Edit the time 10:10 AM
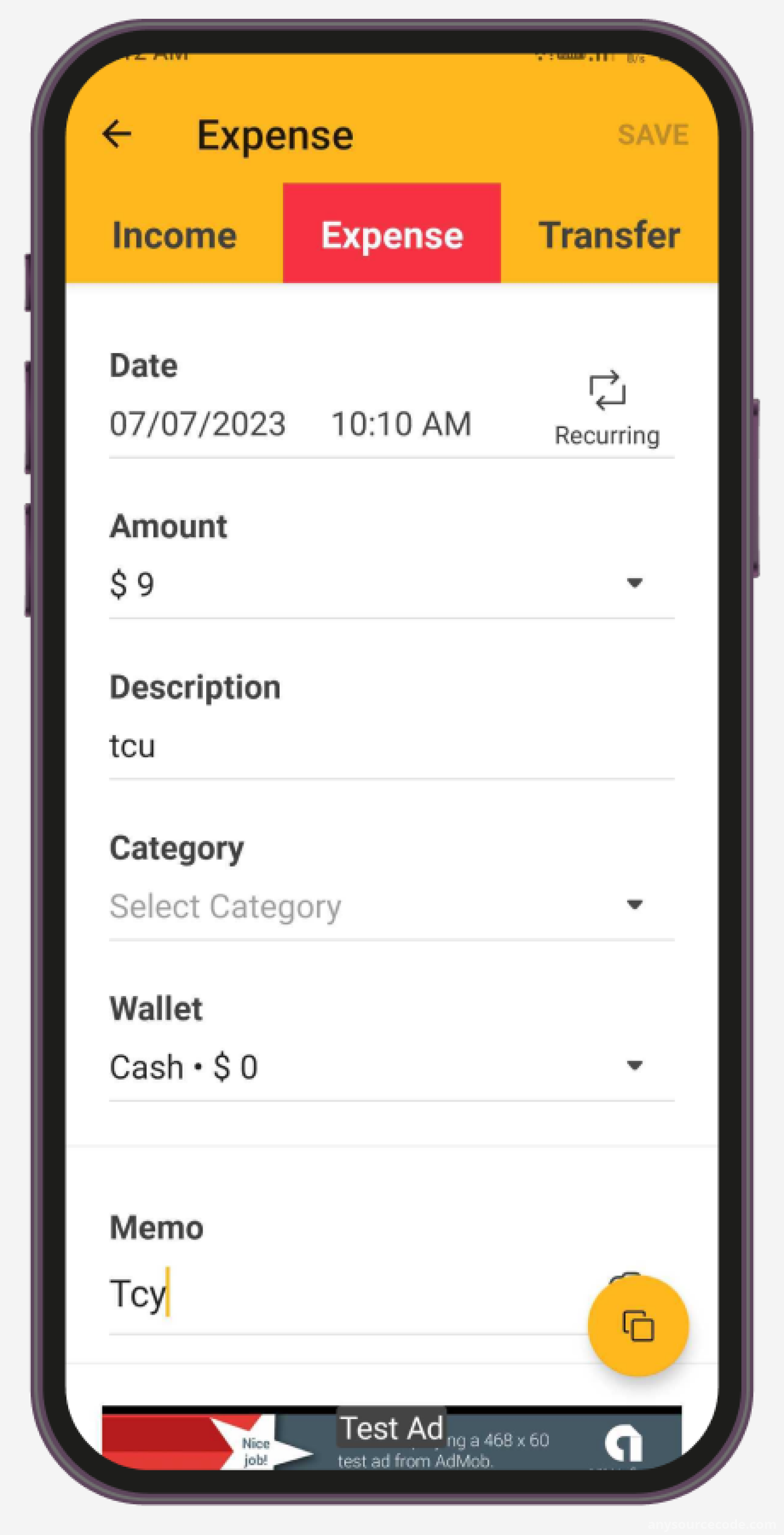Screen dimensions: 784x1535 [x=401, y=424]
